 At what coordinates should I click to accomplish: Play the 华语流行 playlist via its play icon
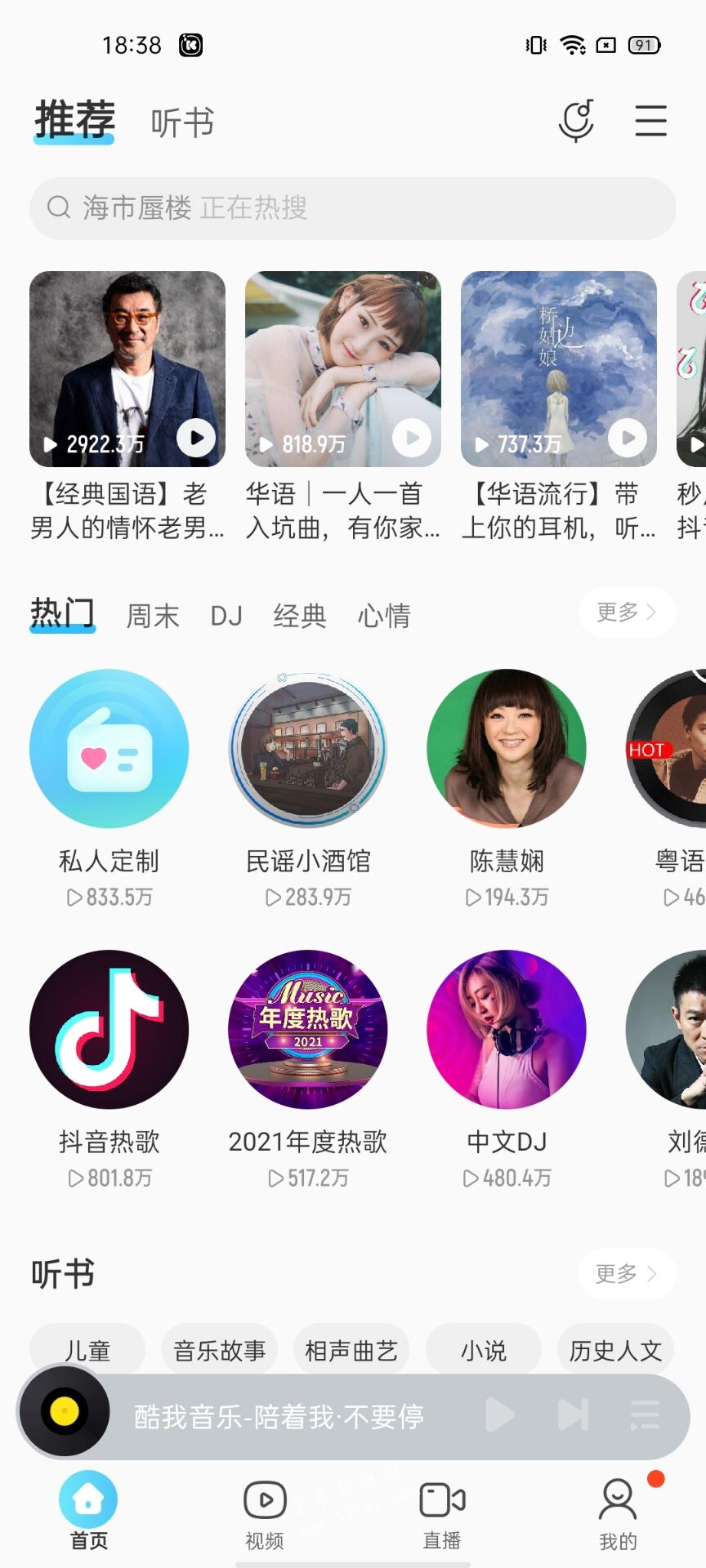click(627, 439)
